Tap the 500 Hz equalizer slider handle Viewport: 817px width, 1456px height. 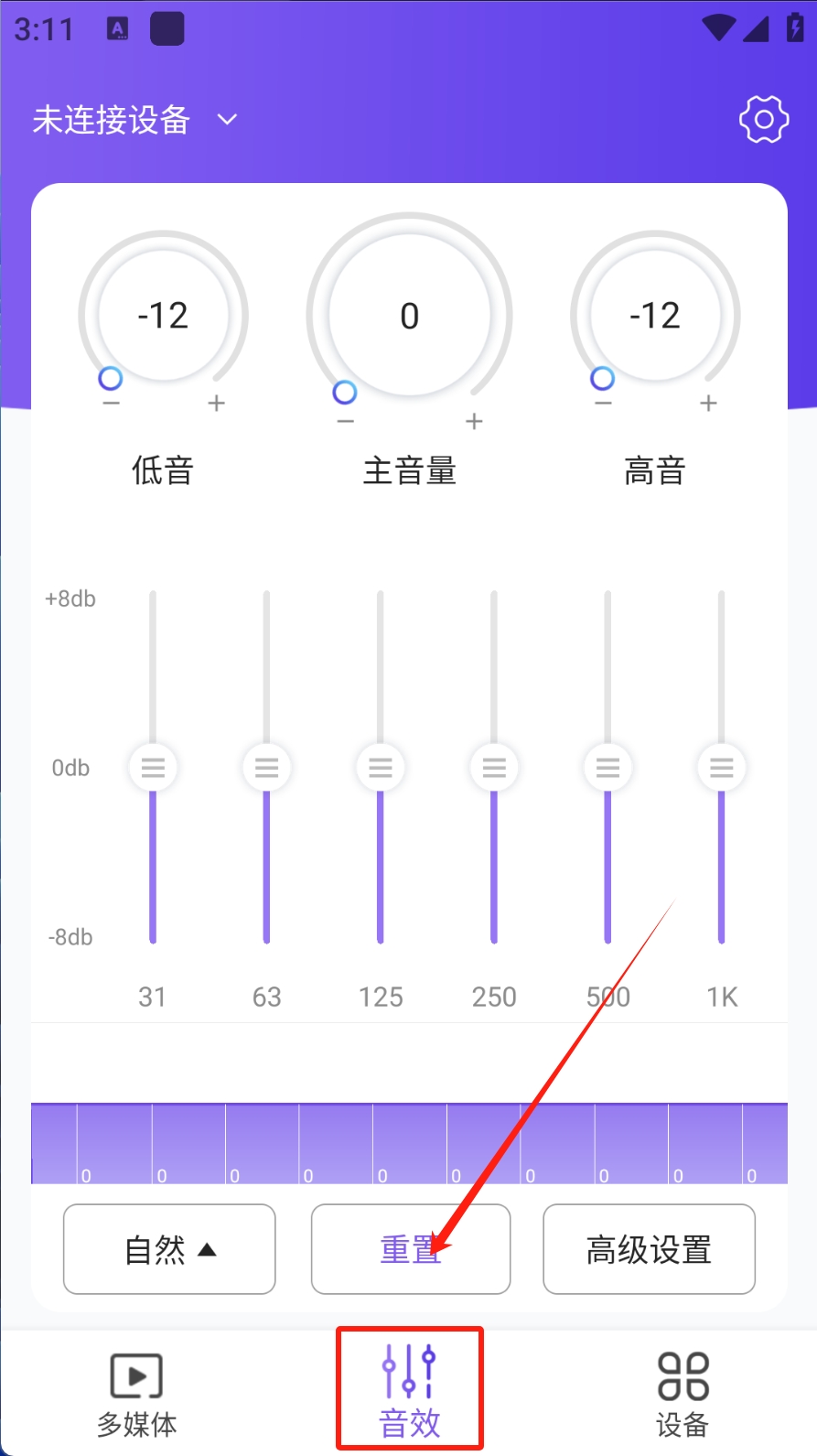pyautogui.click(x=607, y=767)
